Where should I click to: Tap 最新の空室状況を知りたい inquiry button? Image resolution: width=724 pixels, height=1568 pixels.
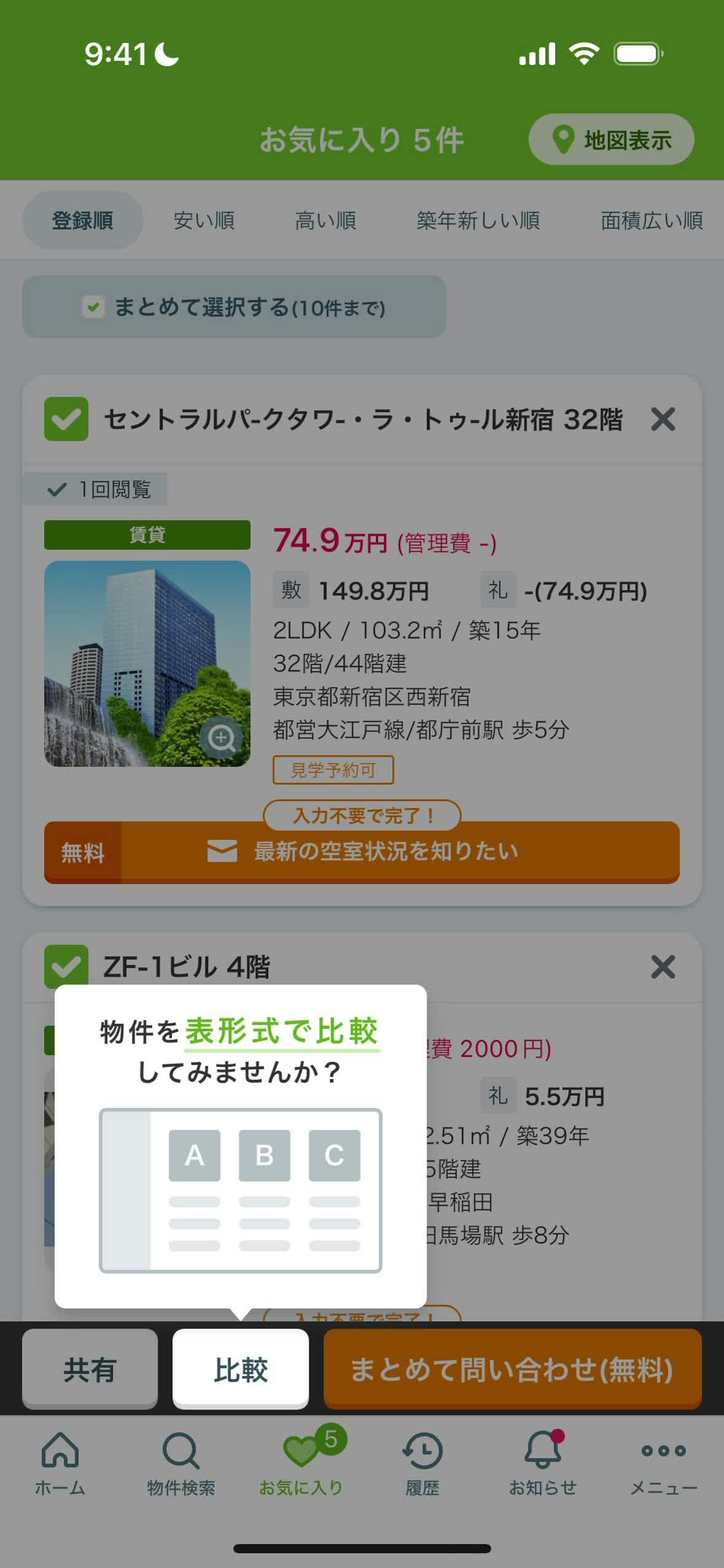point(362,852)
